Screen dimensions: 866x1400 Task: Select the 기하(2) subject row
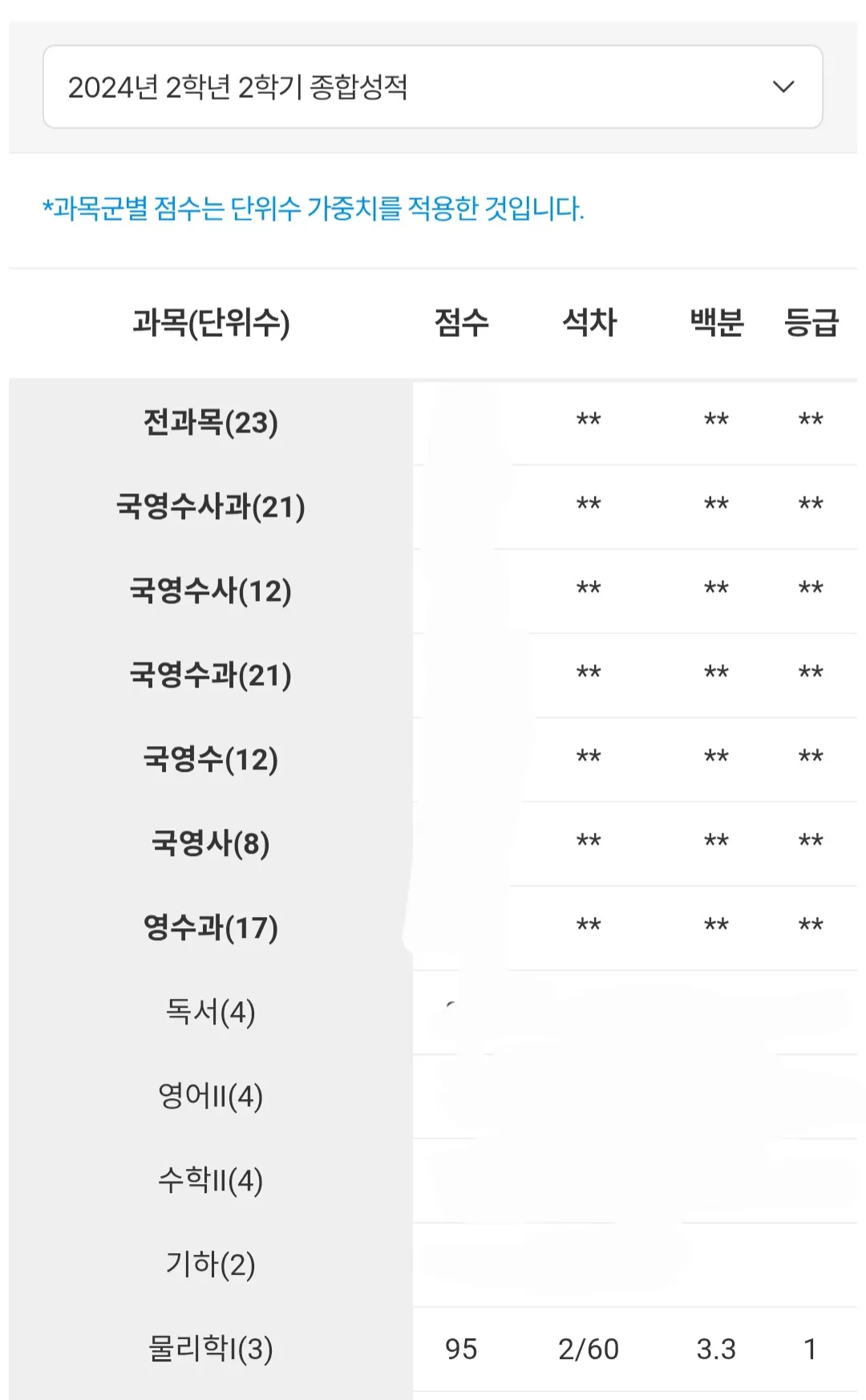coord(211,1263)
